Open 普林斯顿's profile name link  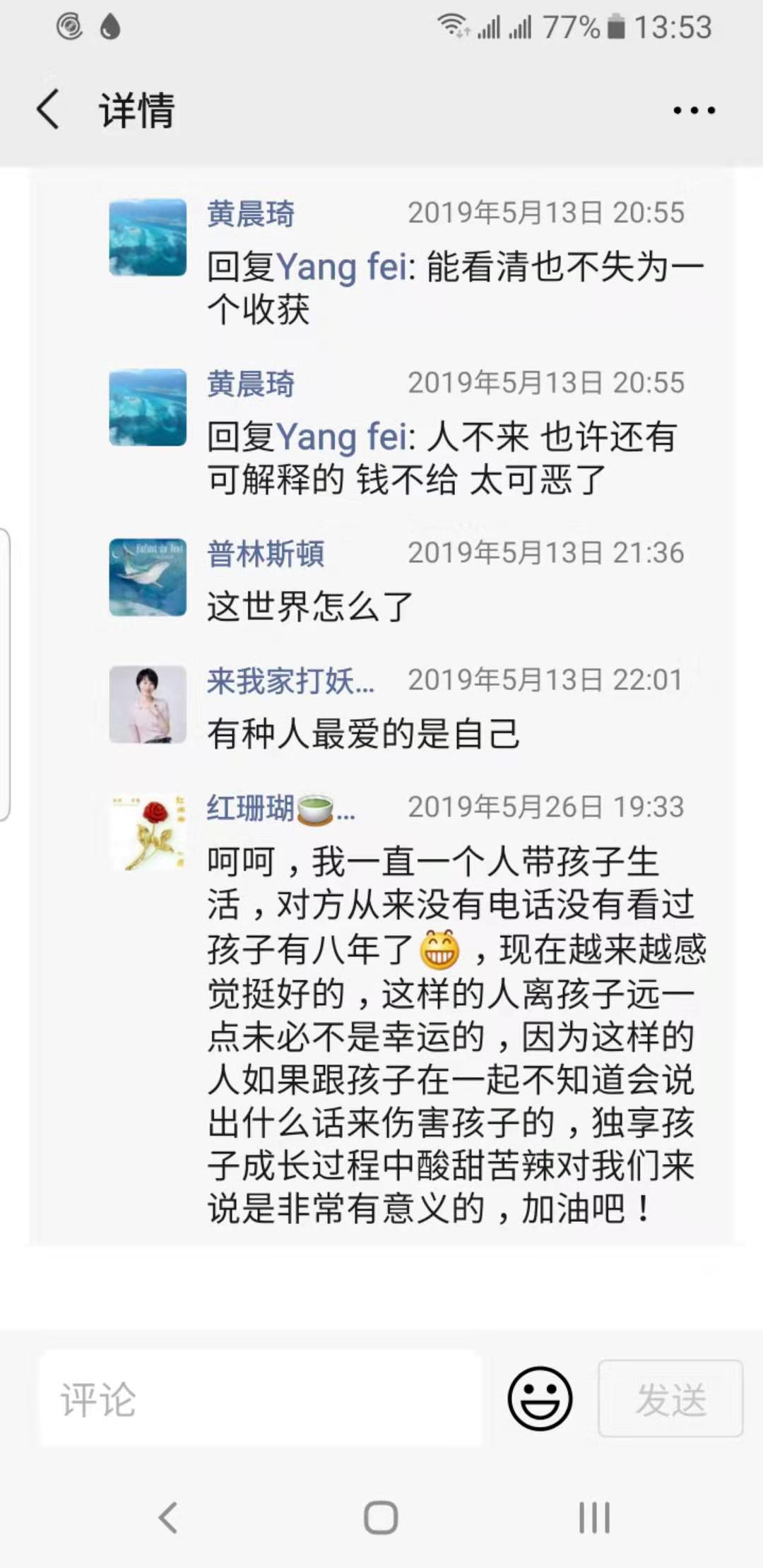coord(266,553)
